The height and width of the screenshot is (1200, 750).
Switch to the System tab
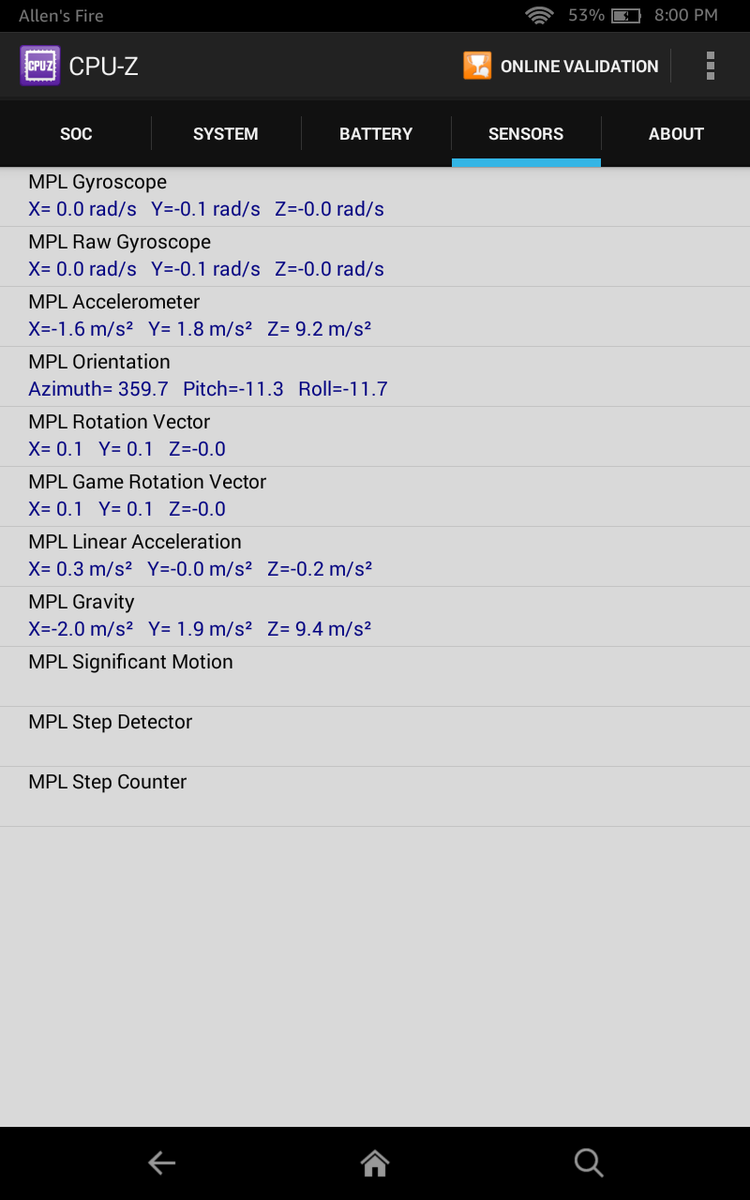click(x=226, y=133)
